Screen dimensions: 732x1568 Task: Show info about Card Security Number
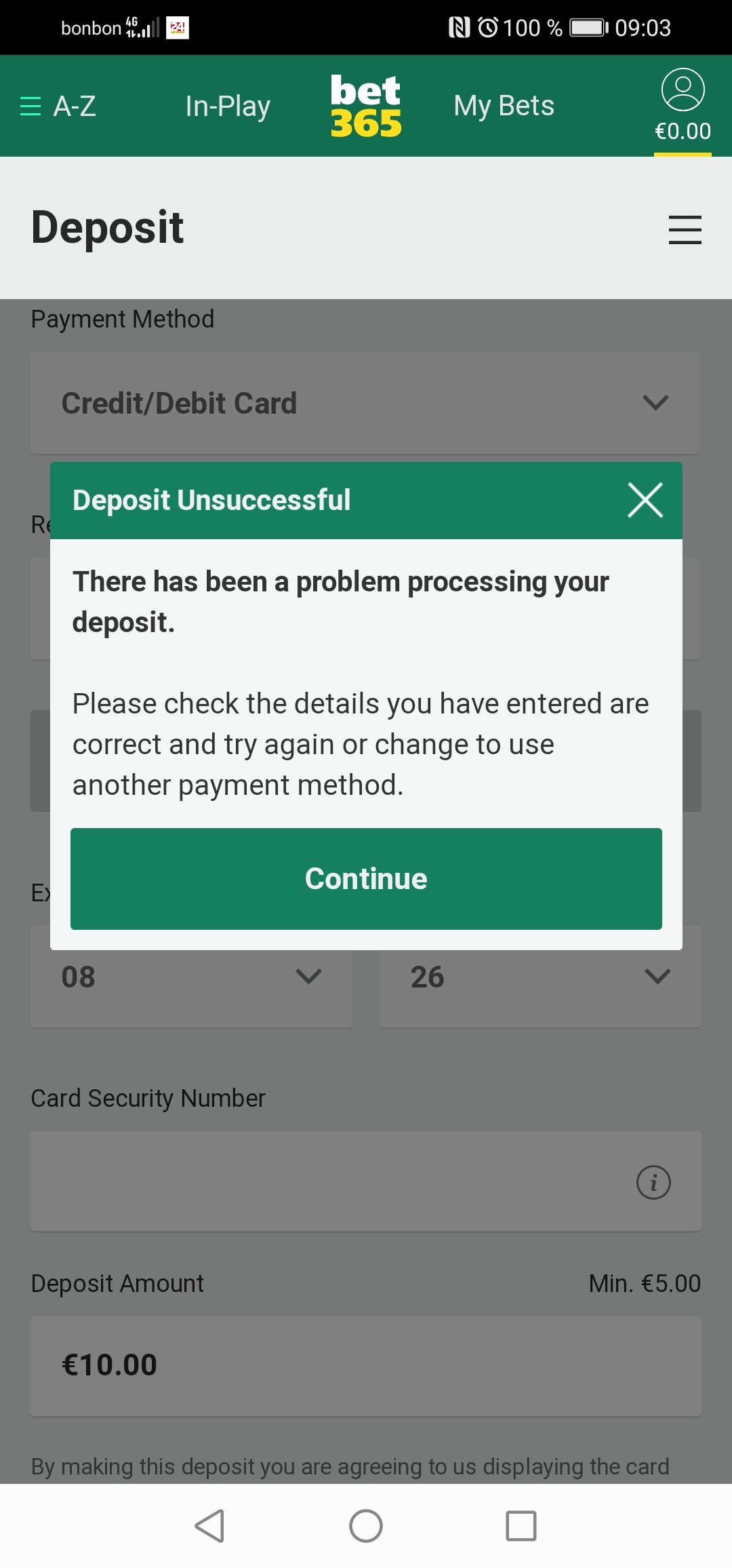653,1182
